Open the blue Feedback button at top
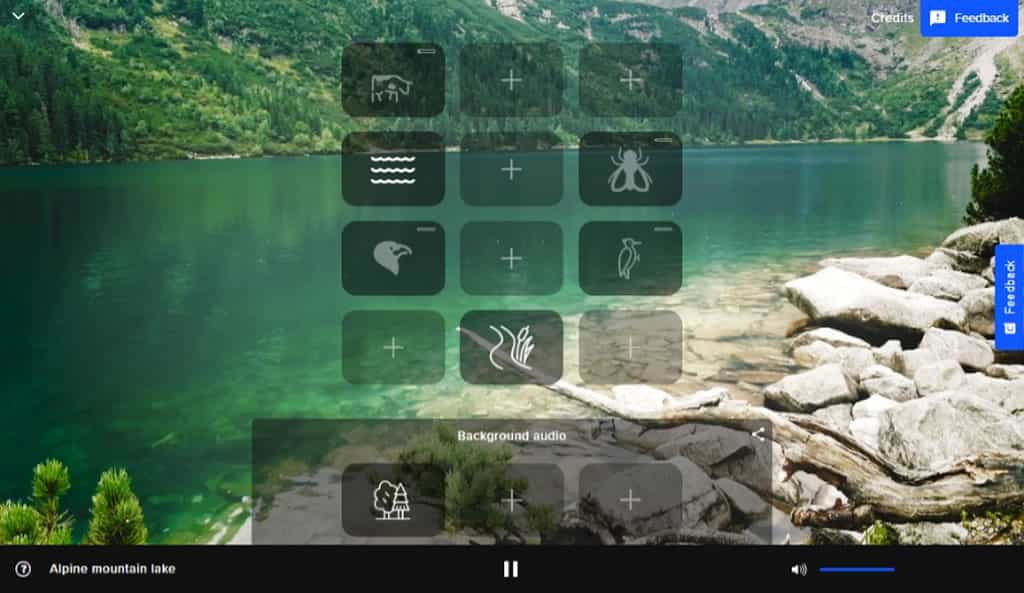This screenshot has width=1024, height=593. pos(969,18)
